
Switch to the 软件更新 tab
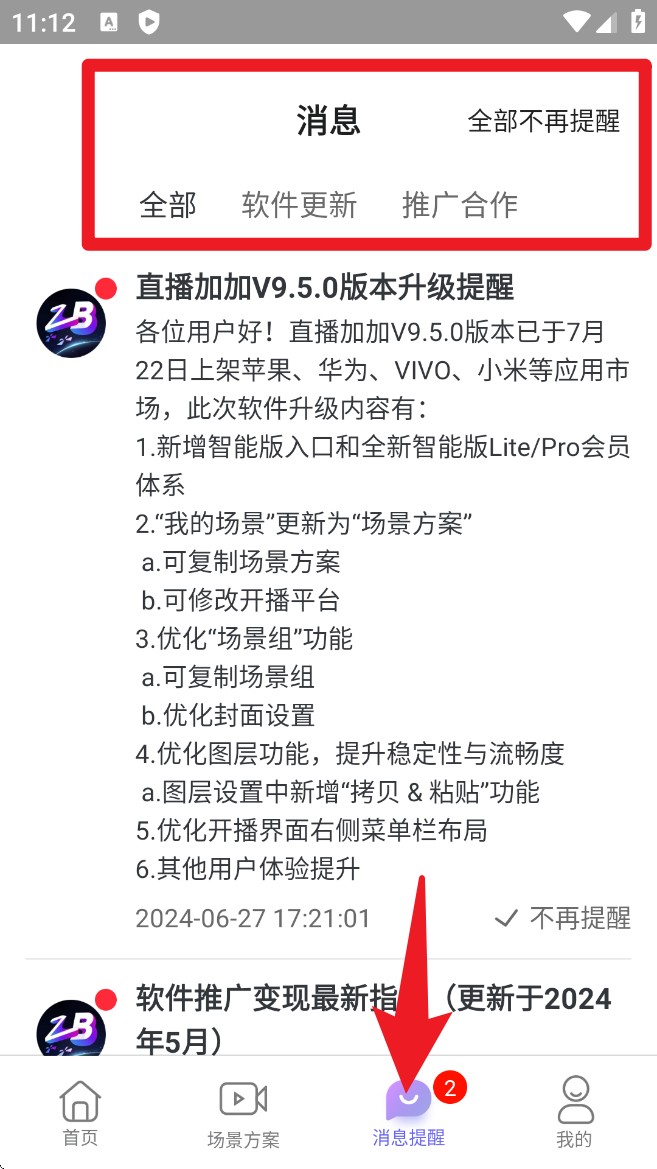tap(299, 205)
